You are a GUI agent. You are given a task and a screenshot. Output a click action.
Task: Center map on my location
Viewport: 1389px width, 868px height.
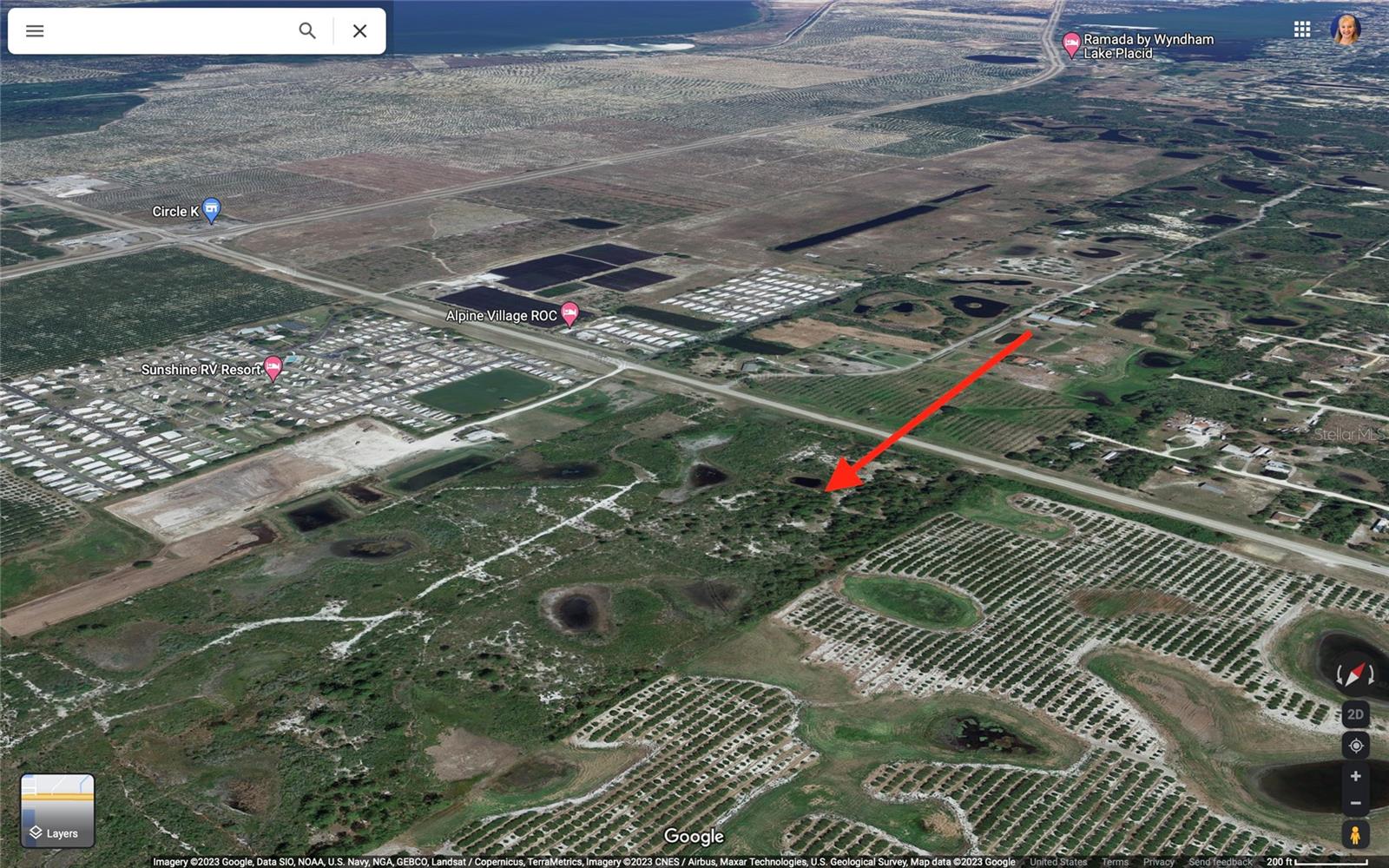pyautogui.click(x=1355, y=746)
